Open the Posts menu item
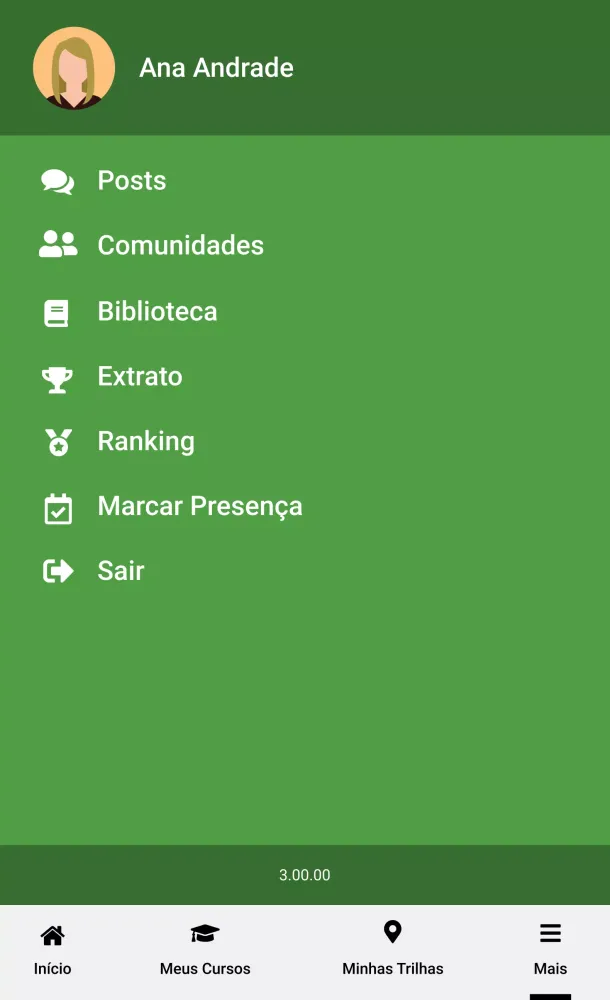 (131, 181)
